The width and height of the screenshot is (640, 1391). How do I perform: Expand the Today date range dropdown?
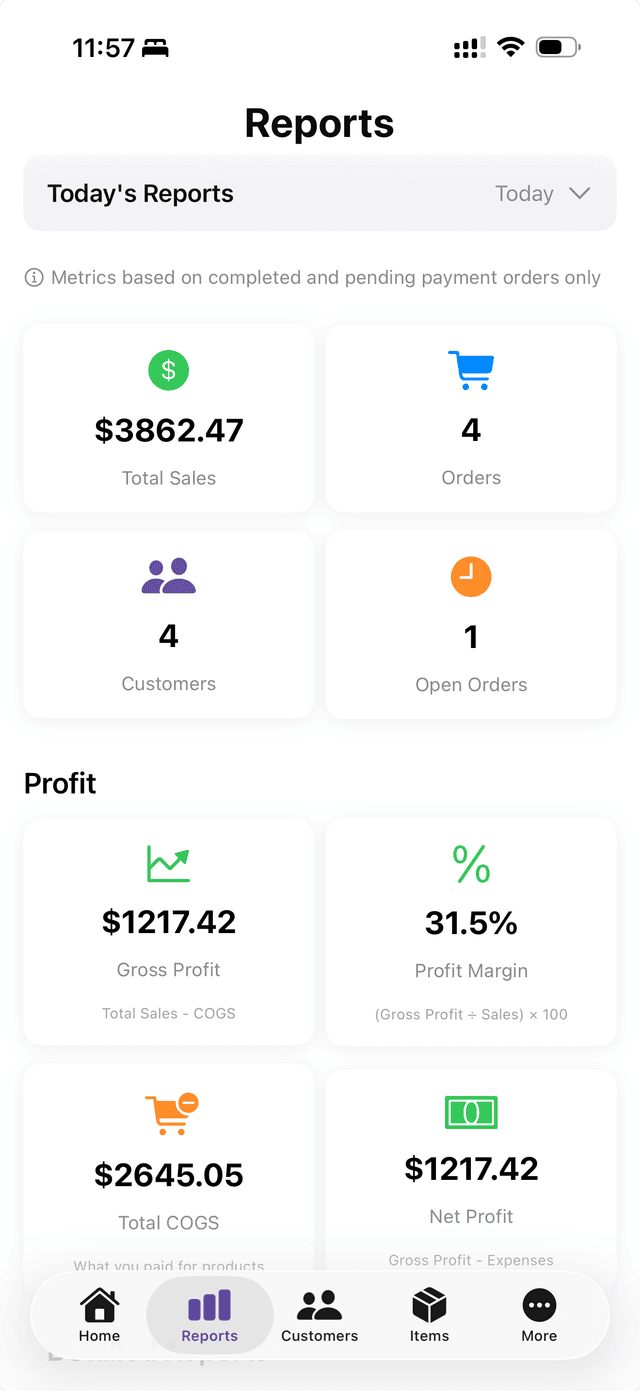[x=543, y=194]
